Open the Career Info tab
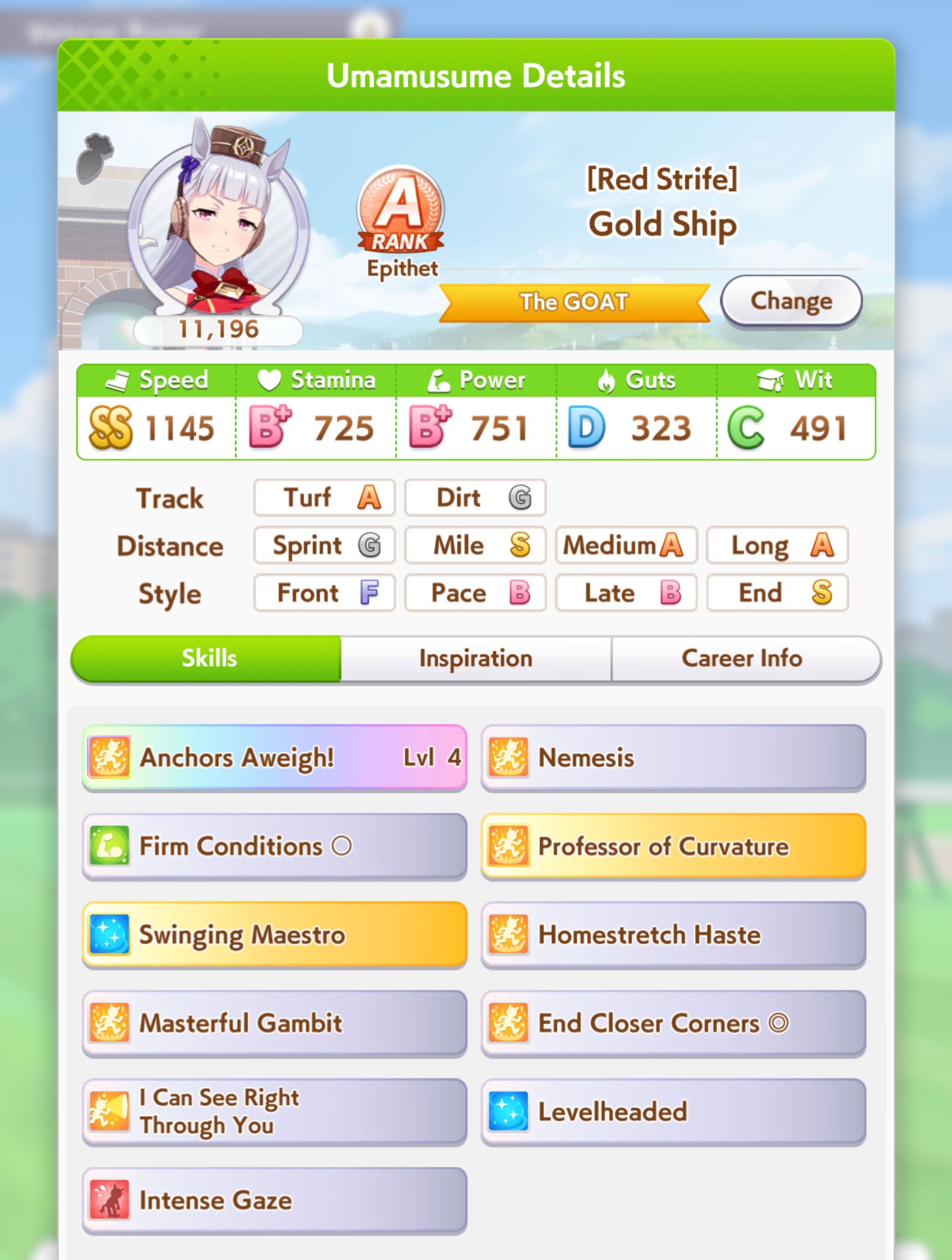Screen dimensions: 952x1260 click(742, 659)
